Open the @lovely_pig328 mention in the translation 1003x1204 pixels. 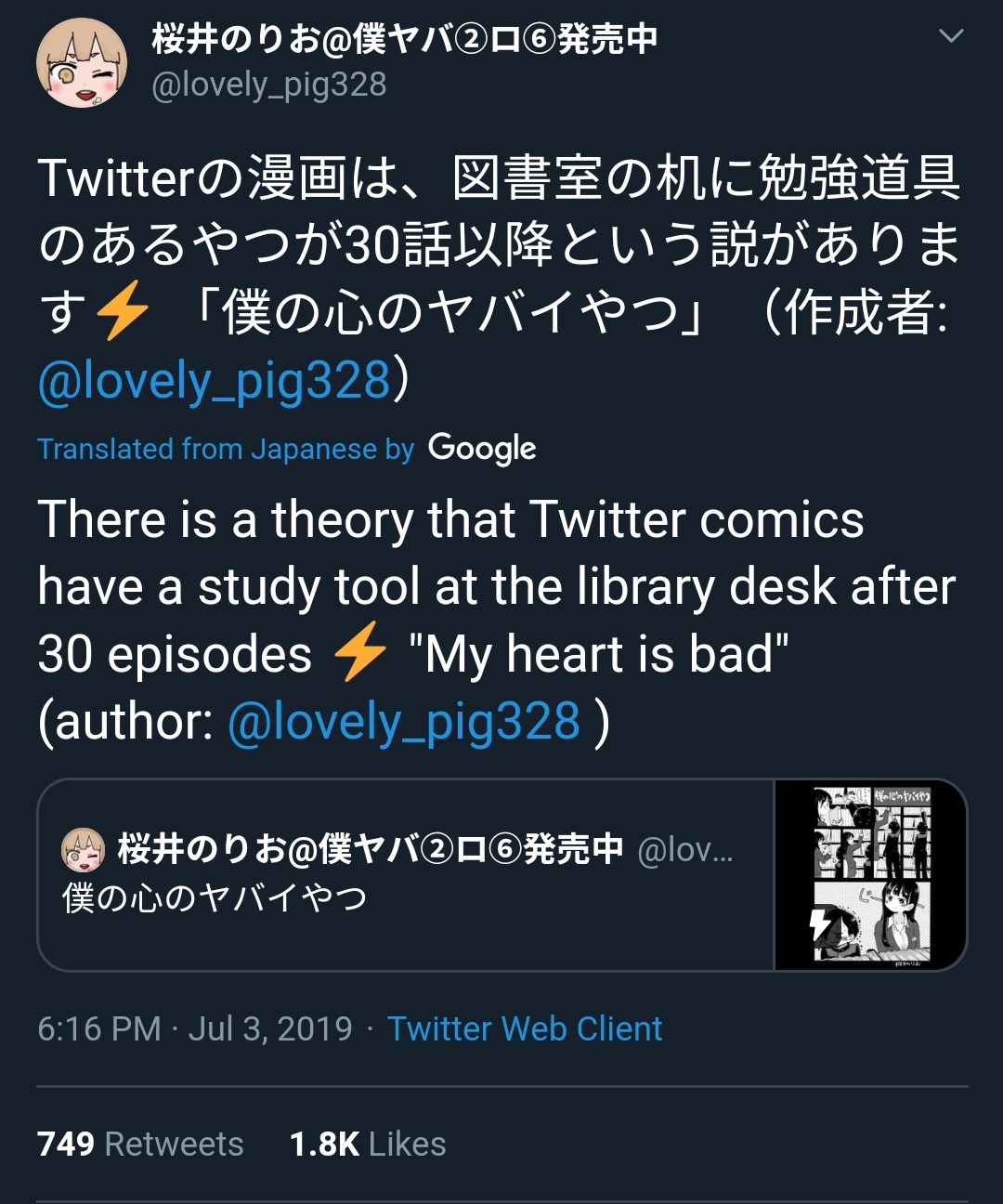pos(403,722)
